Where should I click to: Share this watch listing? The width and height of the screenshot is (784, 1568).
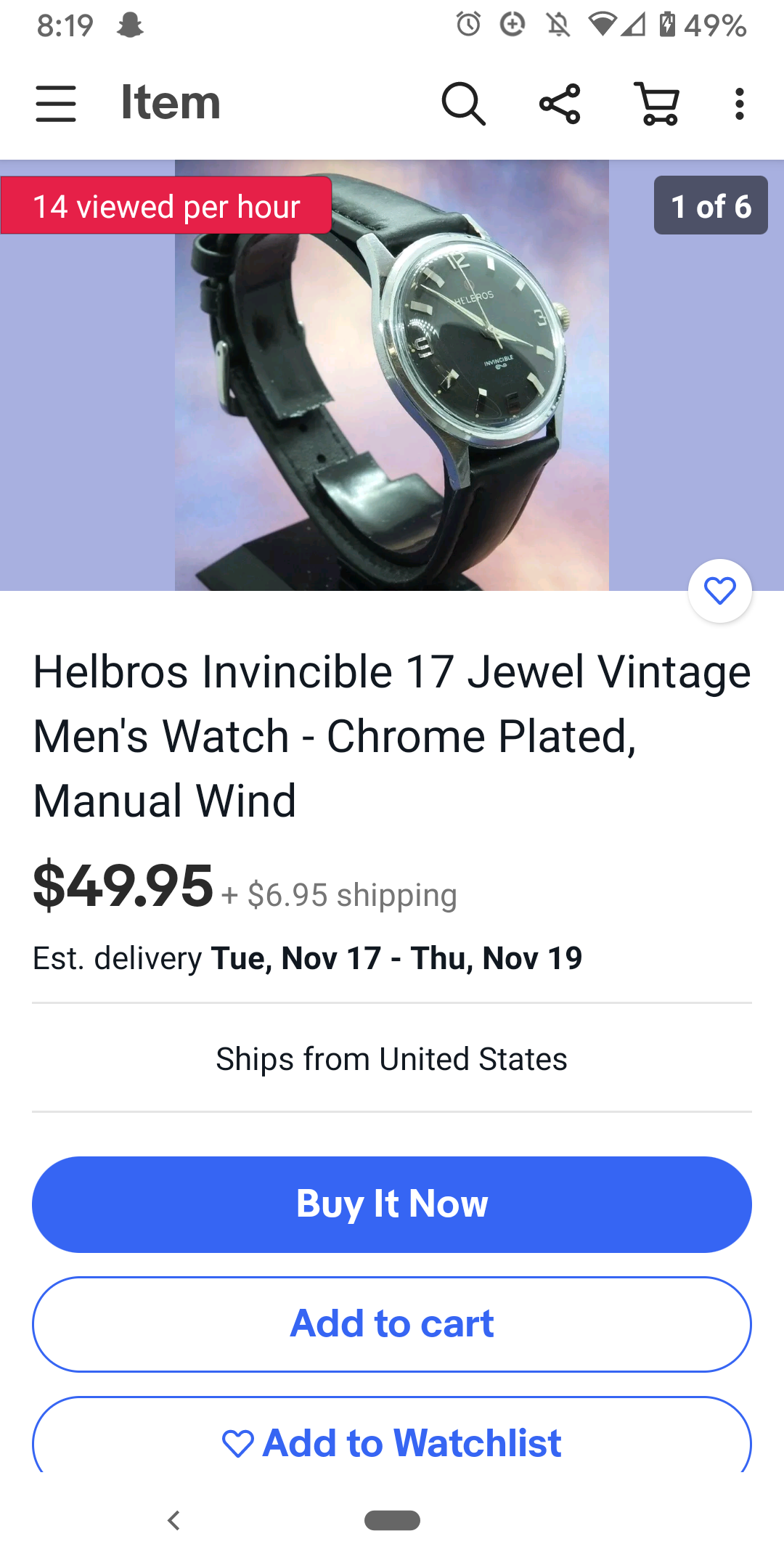click(560, 103)
